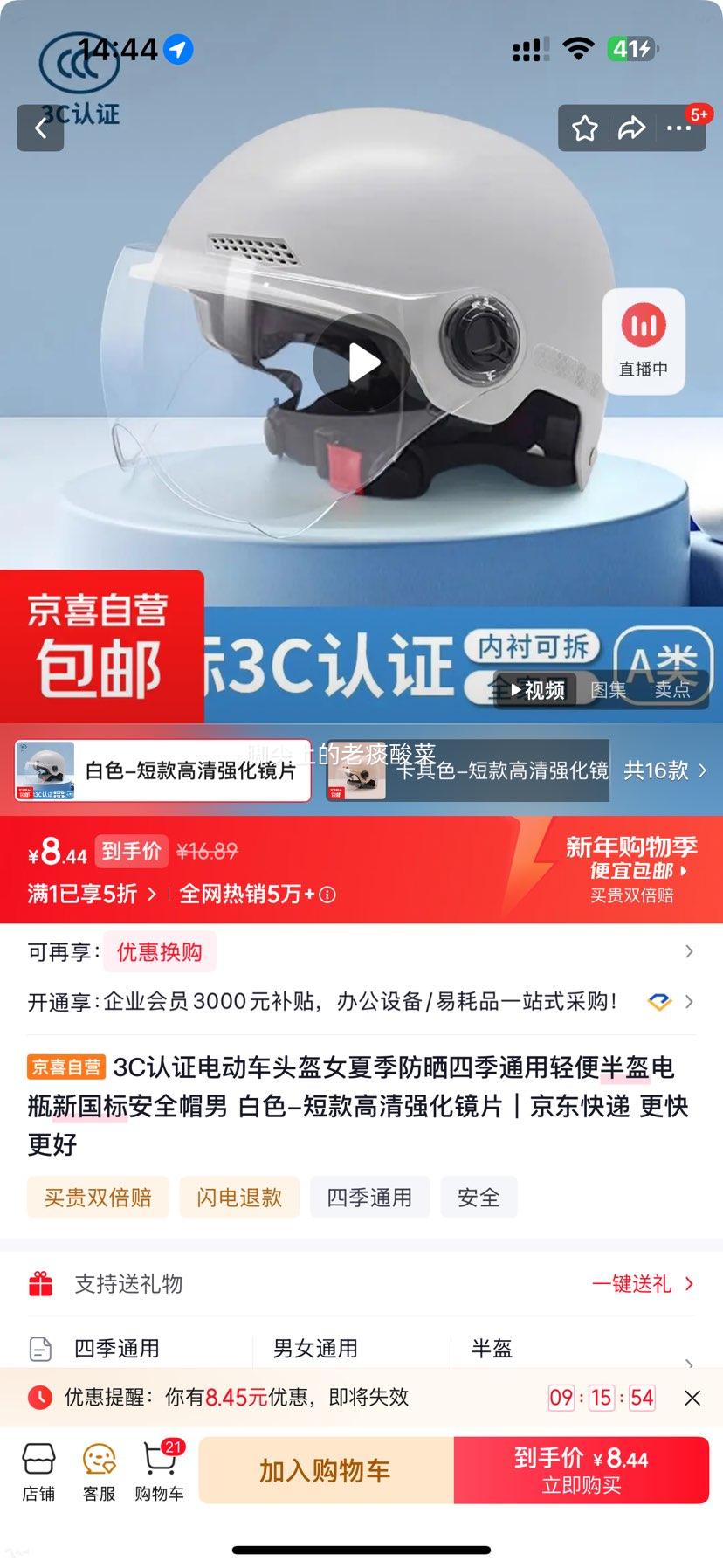Viewport: 723px width, 1568px height.
Task: Contact 客服 customer service
Action: [x=98, y=1468]
